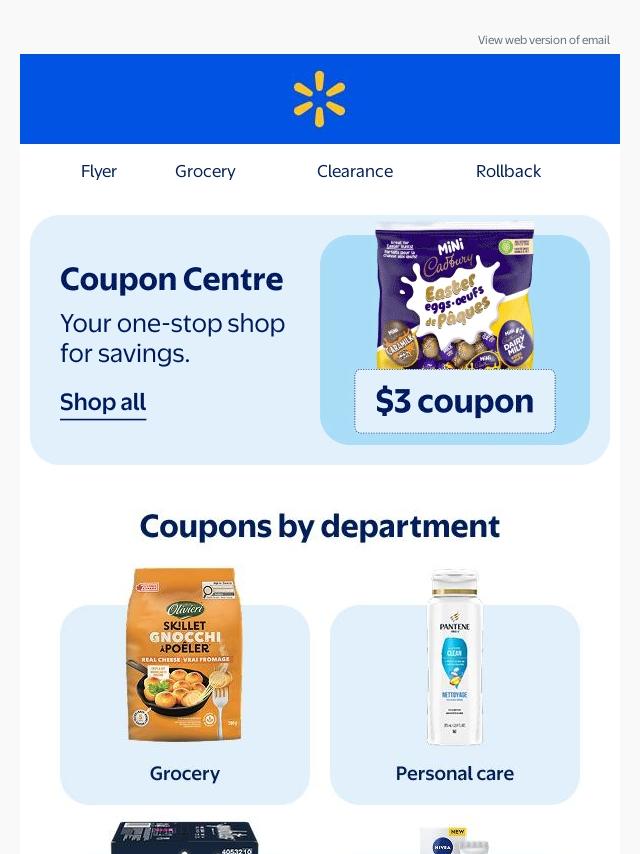Browse Personal care coupons tile
The height and width of the screenshot is (854, 640).
[455, 686]
